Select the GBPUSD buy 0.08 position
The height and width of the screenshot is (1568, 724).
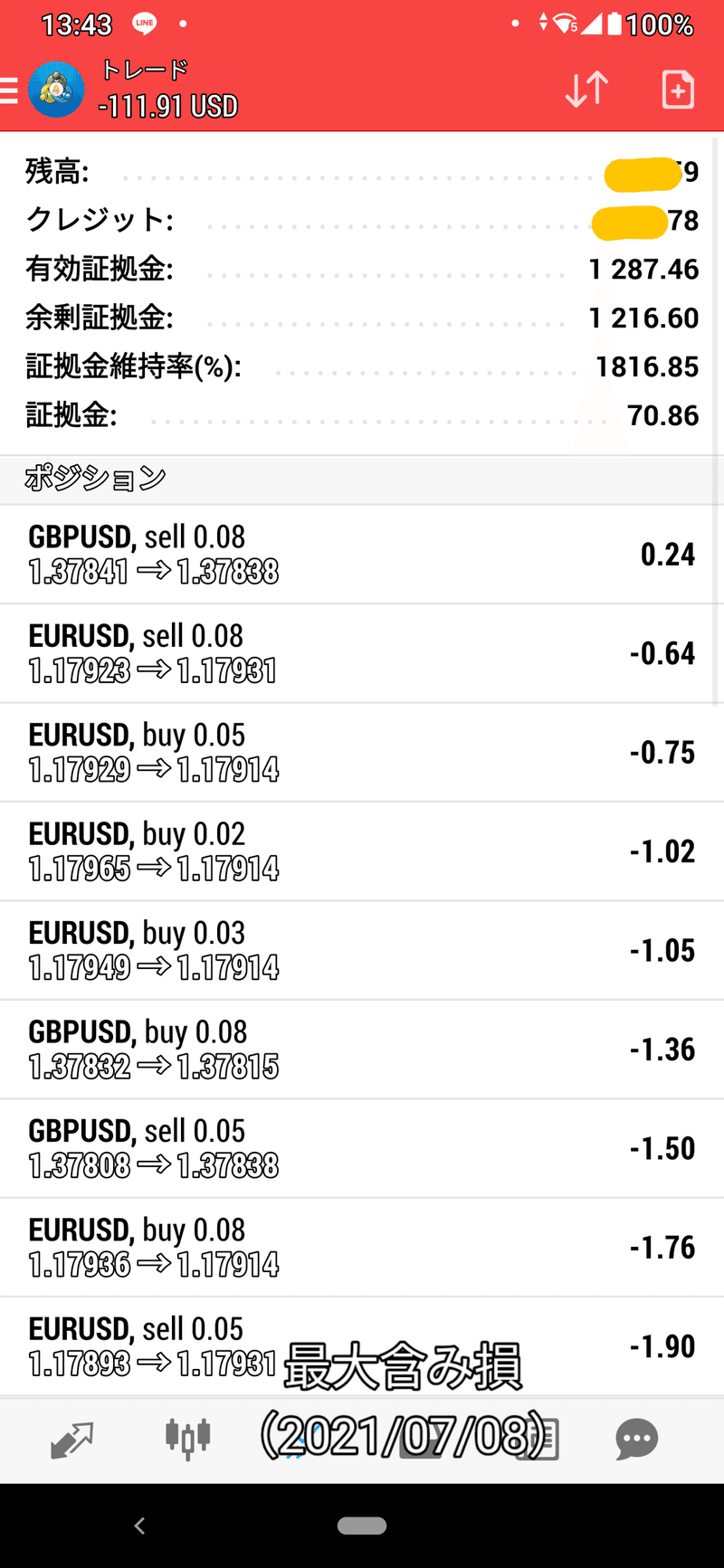click(x=362, y=1050)
